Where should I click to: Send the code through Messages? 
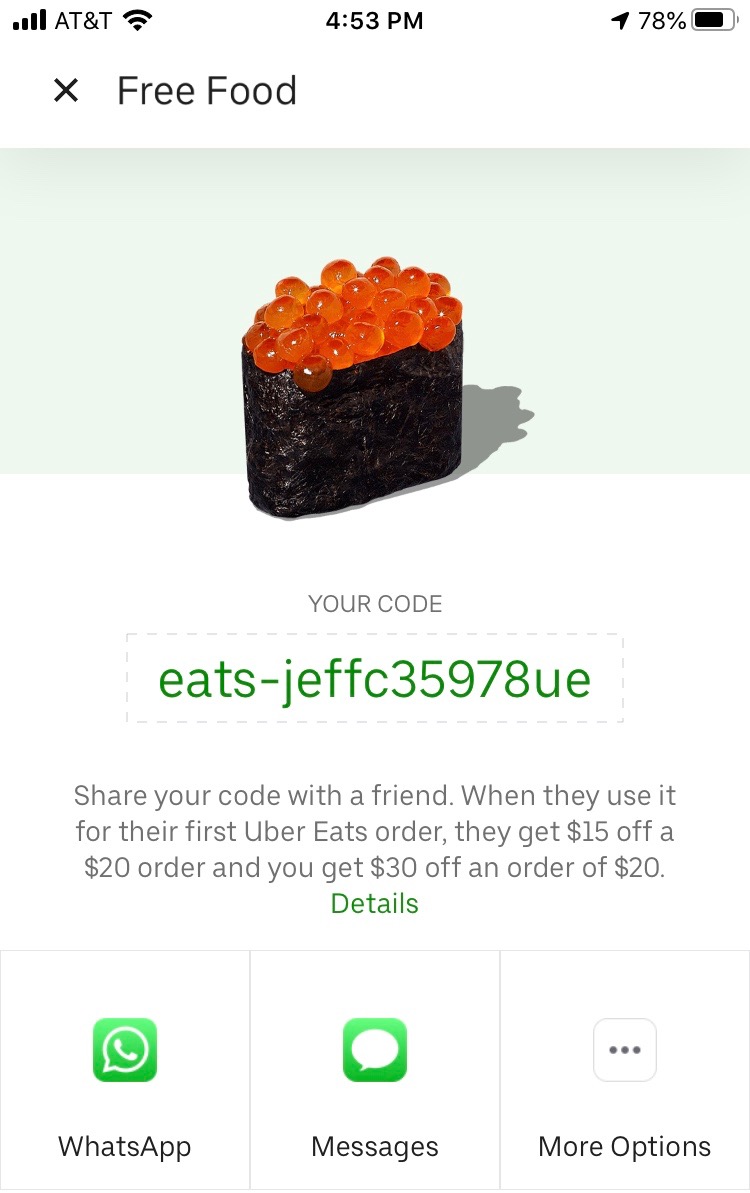pos(375,1069)
